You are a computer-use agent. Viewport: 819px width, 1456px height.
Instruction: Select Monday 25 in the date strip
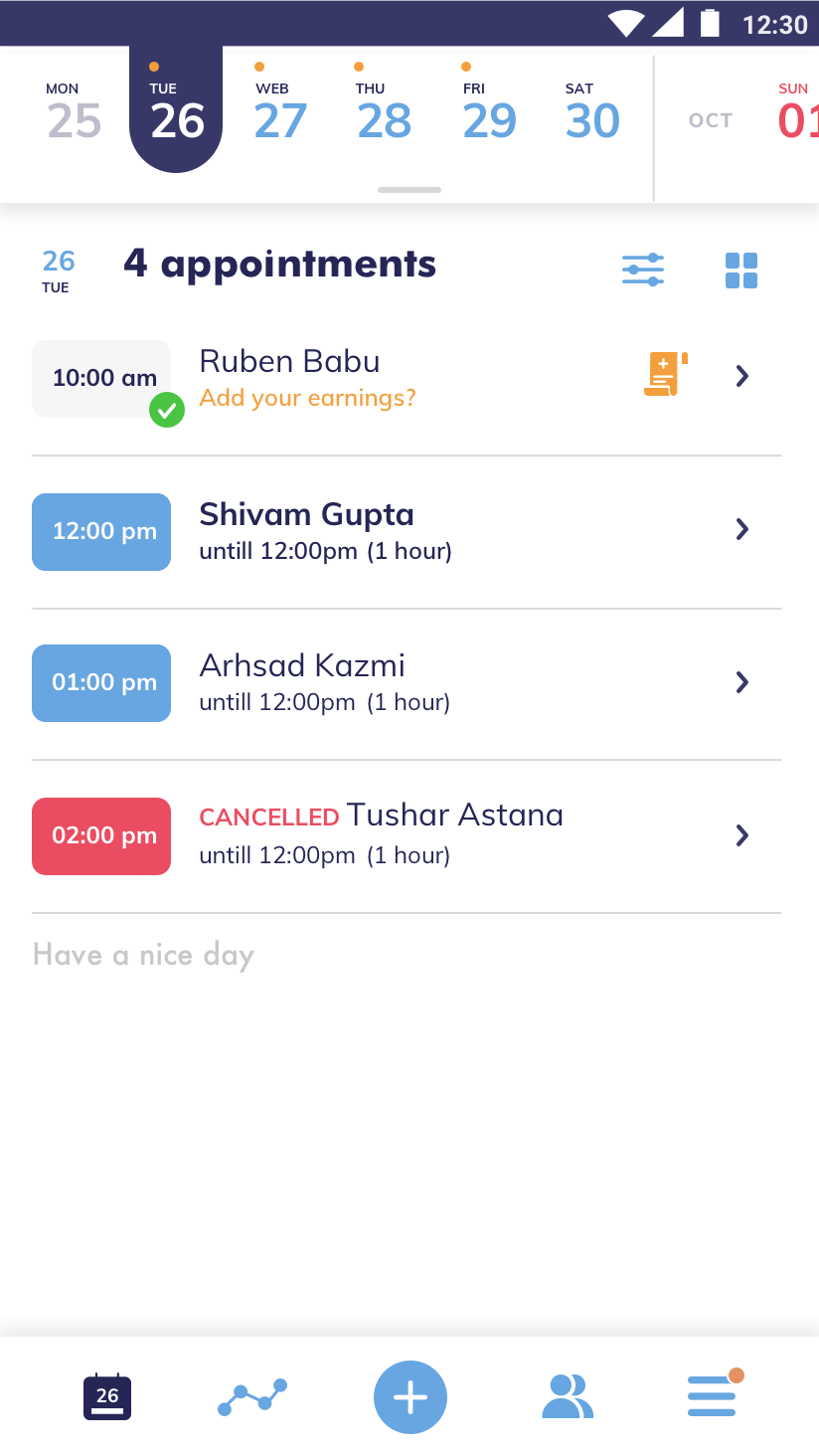pos(74,112)
